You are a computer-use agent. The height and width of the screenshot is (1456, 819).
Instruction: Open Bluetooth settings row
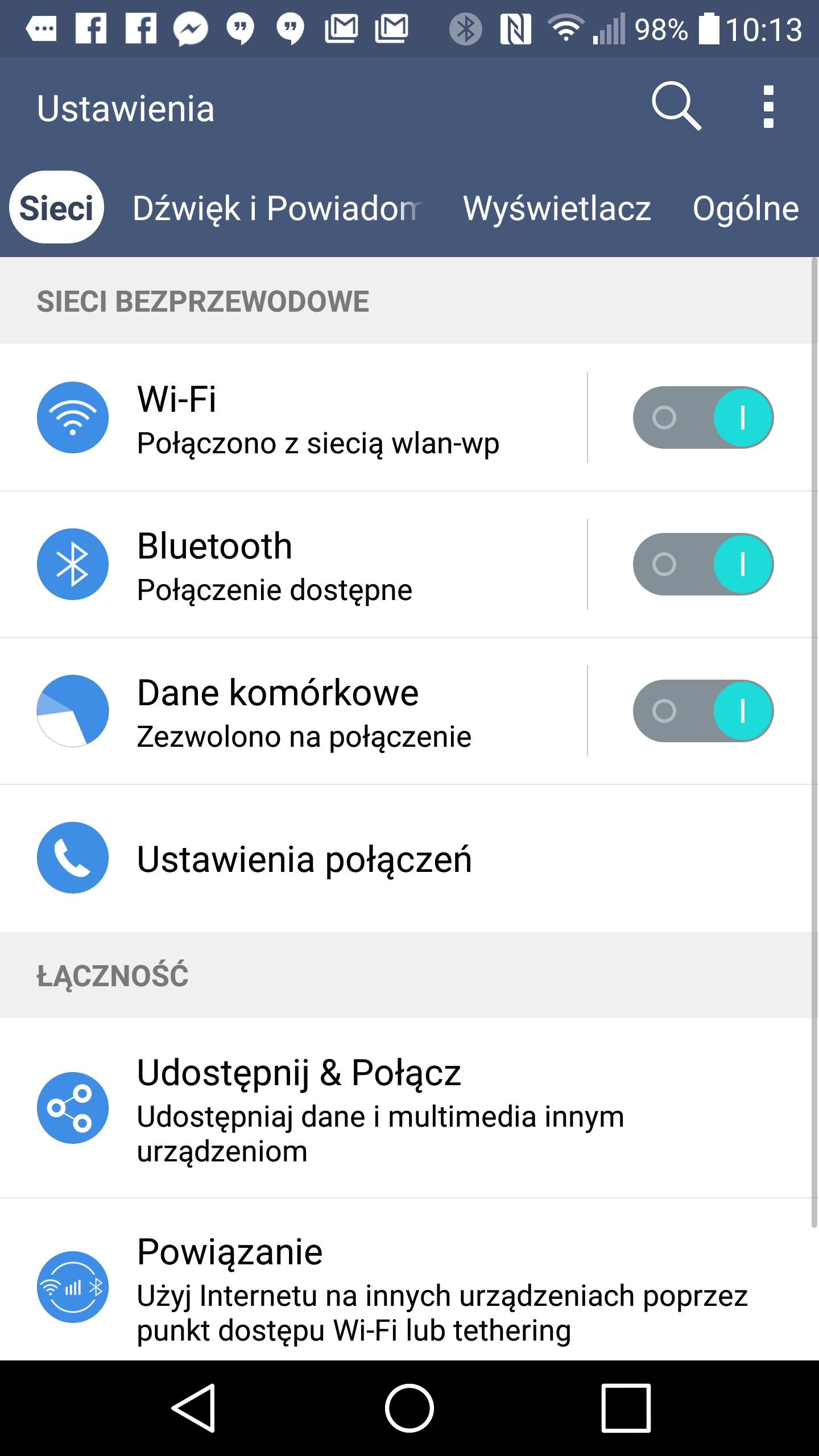[x=293, y=564]
